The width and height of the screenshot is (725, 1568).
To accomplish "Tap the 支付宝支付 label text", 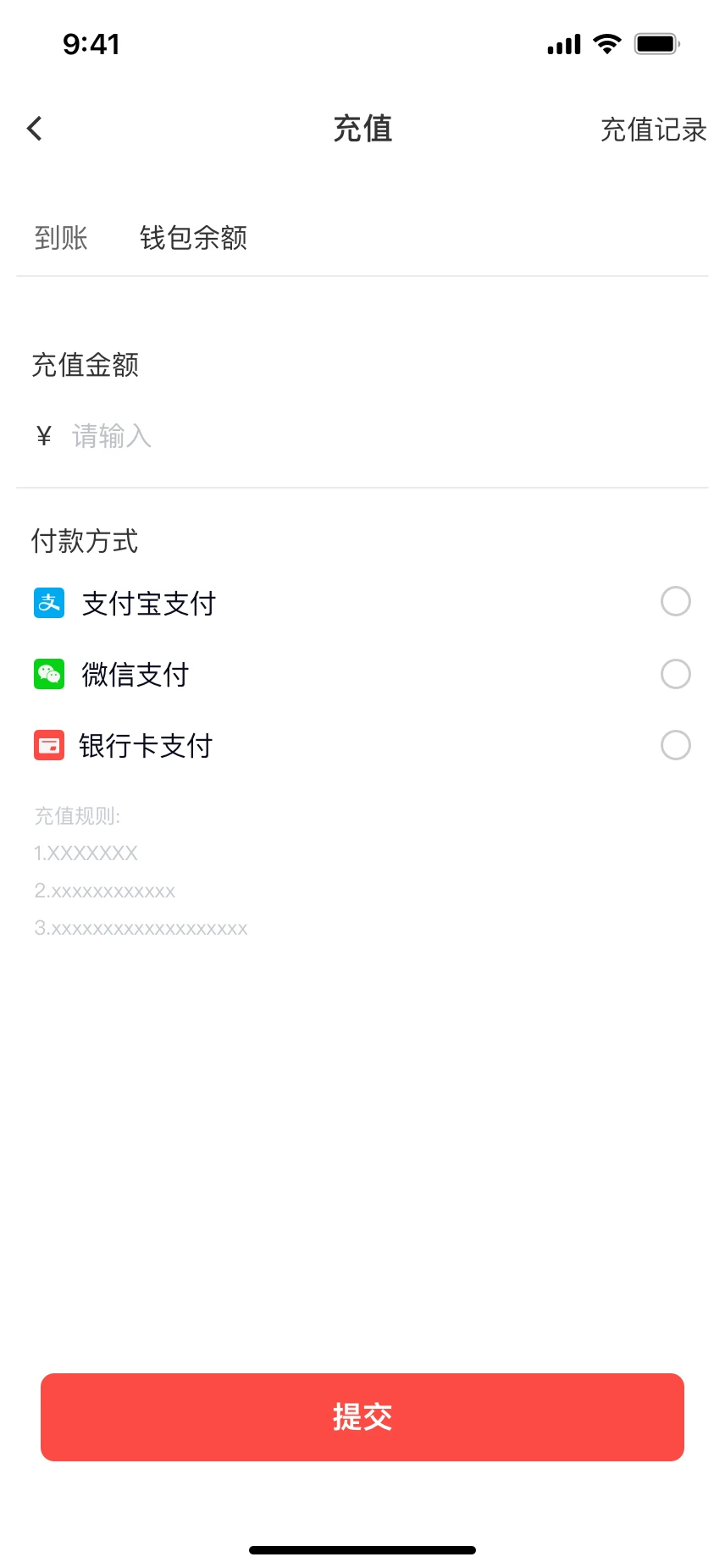I will pyautogui.click(x=147, y=603).
